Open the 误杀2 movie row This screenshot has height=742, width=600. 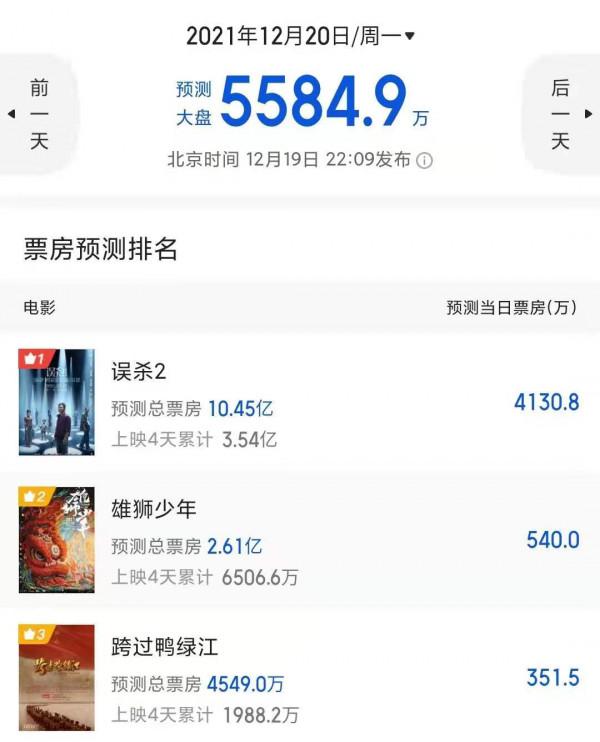(x=300, y=403)
